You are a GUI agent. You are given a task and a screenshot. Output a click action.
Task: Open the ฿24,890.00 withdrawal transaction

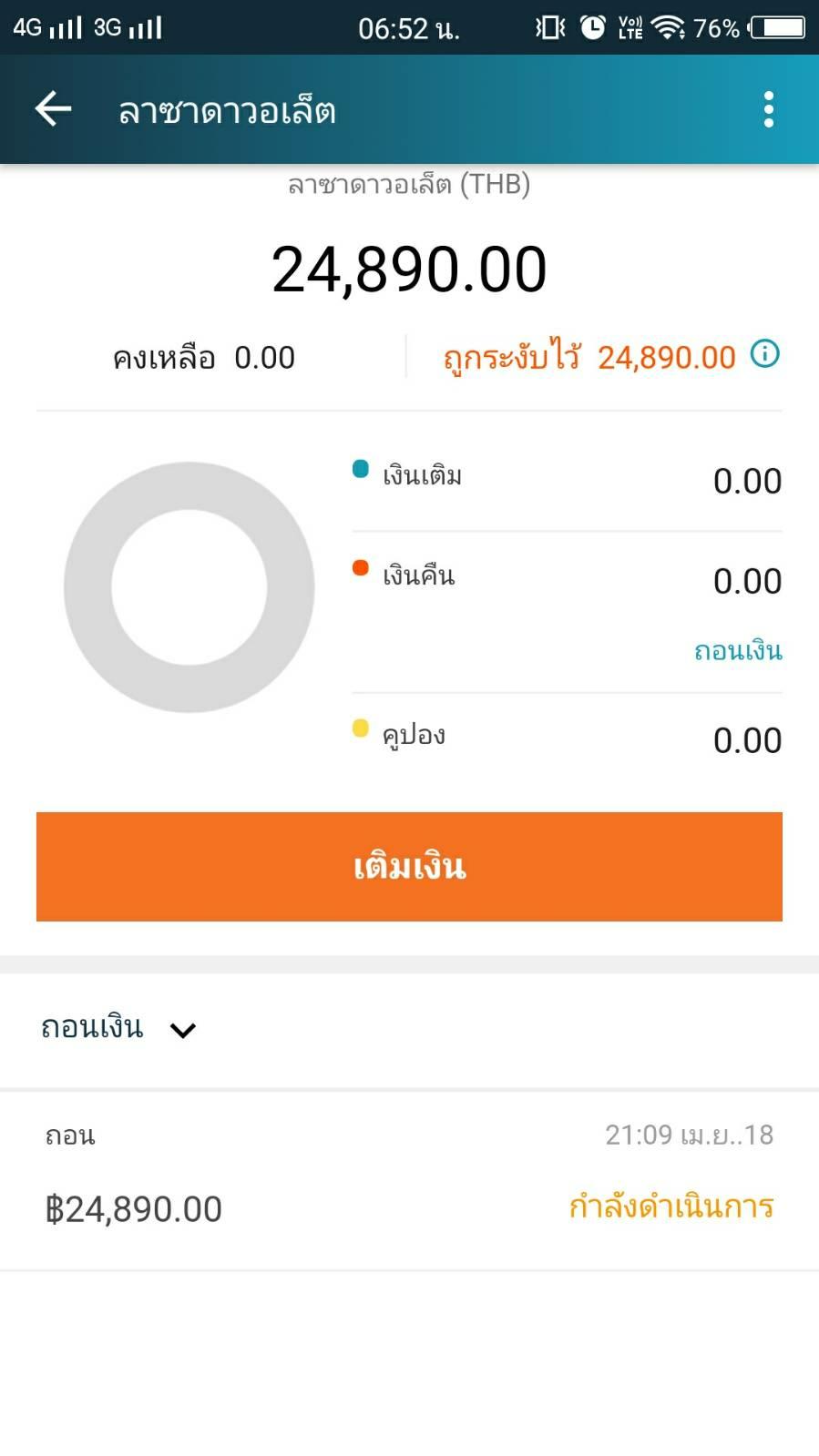coord(409,1180)
